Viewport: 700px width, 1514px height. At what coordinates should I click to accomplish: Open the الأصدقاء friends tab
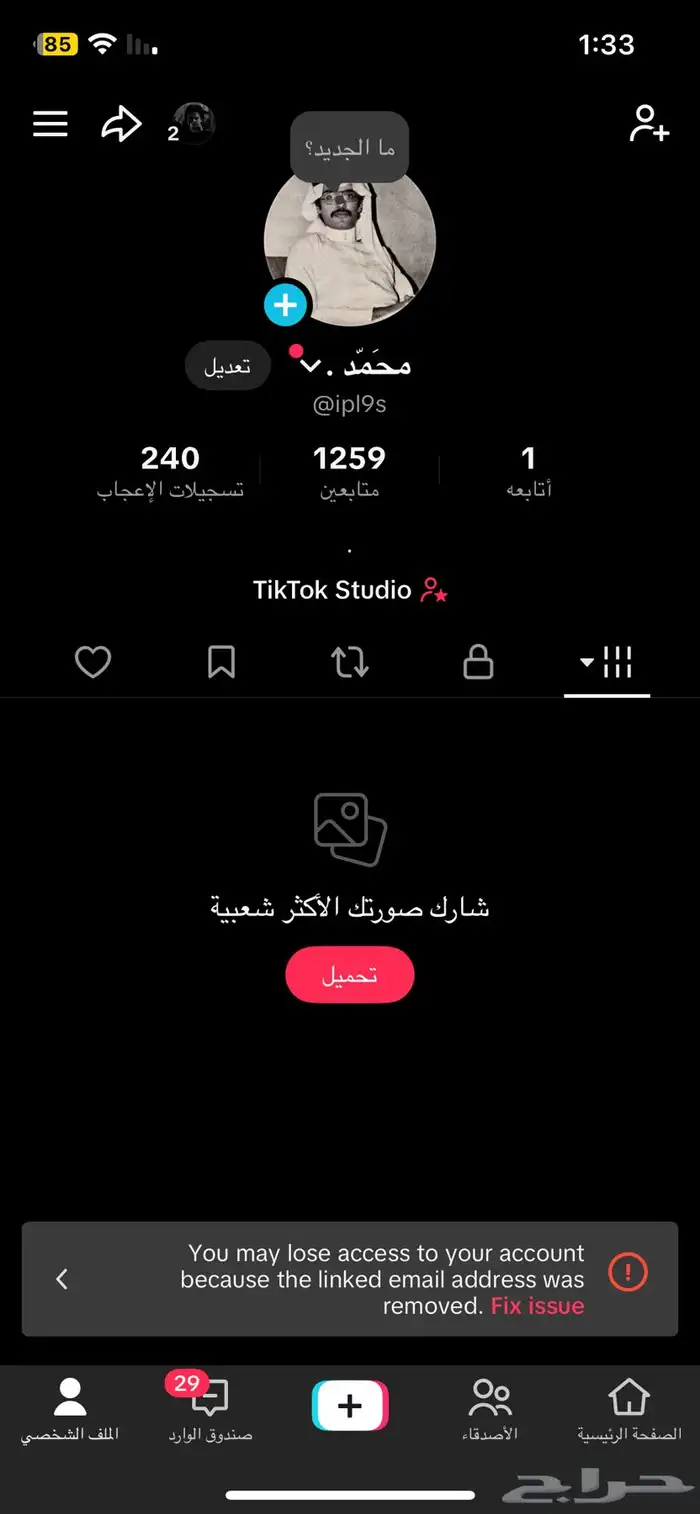[x=490, y=1408]
